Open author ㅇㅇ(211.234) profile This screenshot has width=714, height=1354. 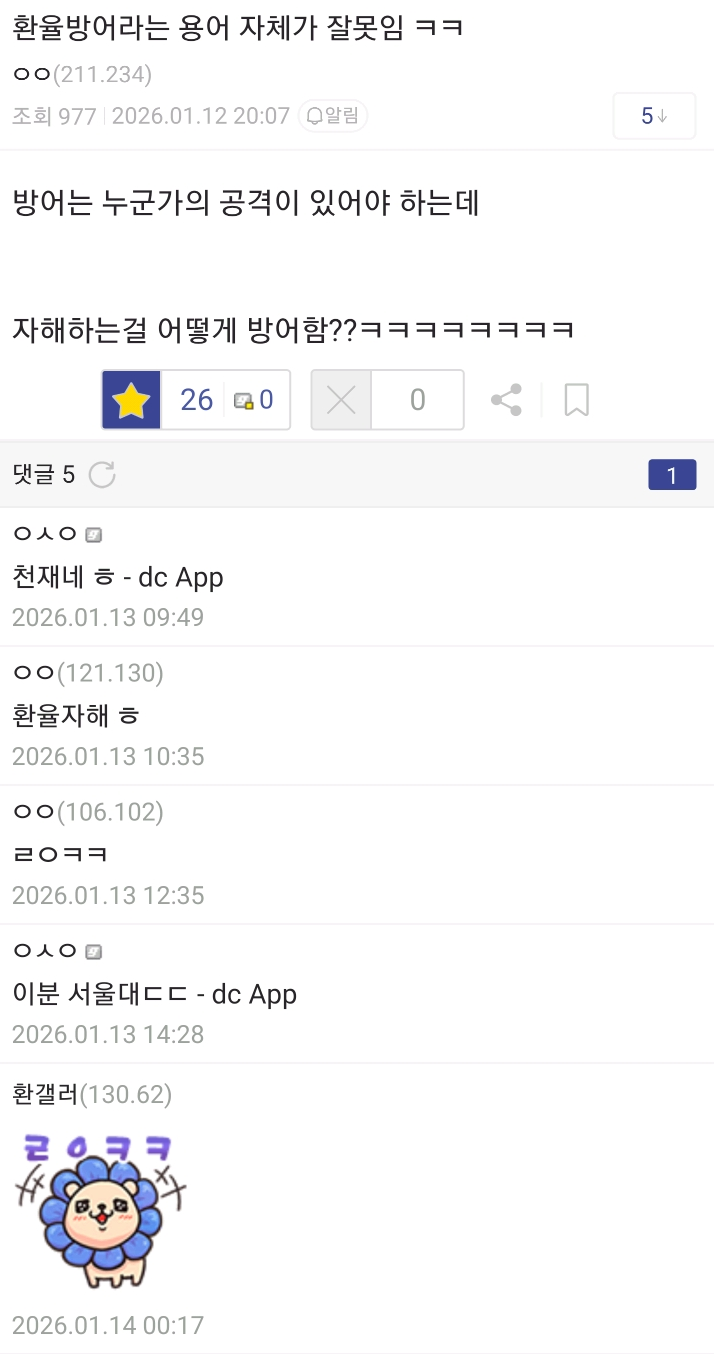pos(82,74)
